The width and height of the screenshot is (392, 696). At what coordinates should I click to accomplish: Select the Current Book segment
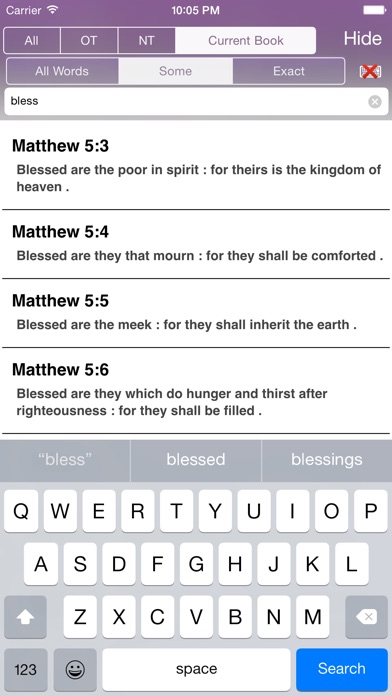245,40
